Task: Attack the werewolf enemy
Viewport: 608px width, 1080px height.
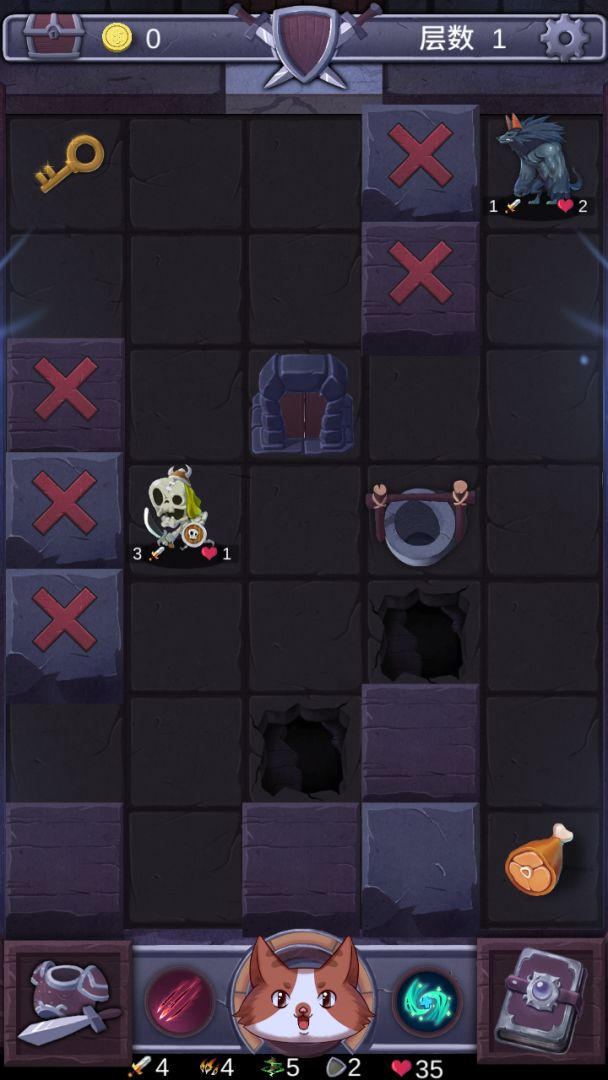Action: (539, 160)
